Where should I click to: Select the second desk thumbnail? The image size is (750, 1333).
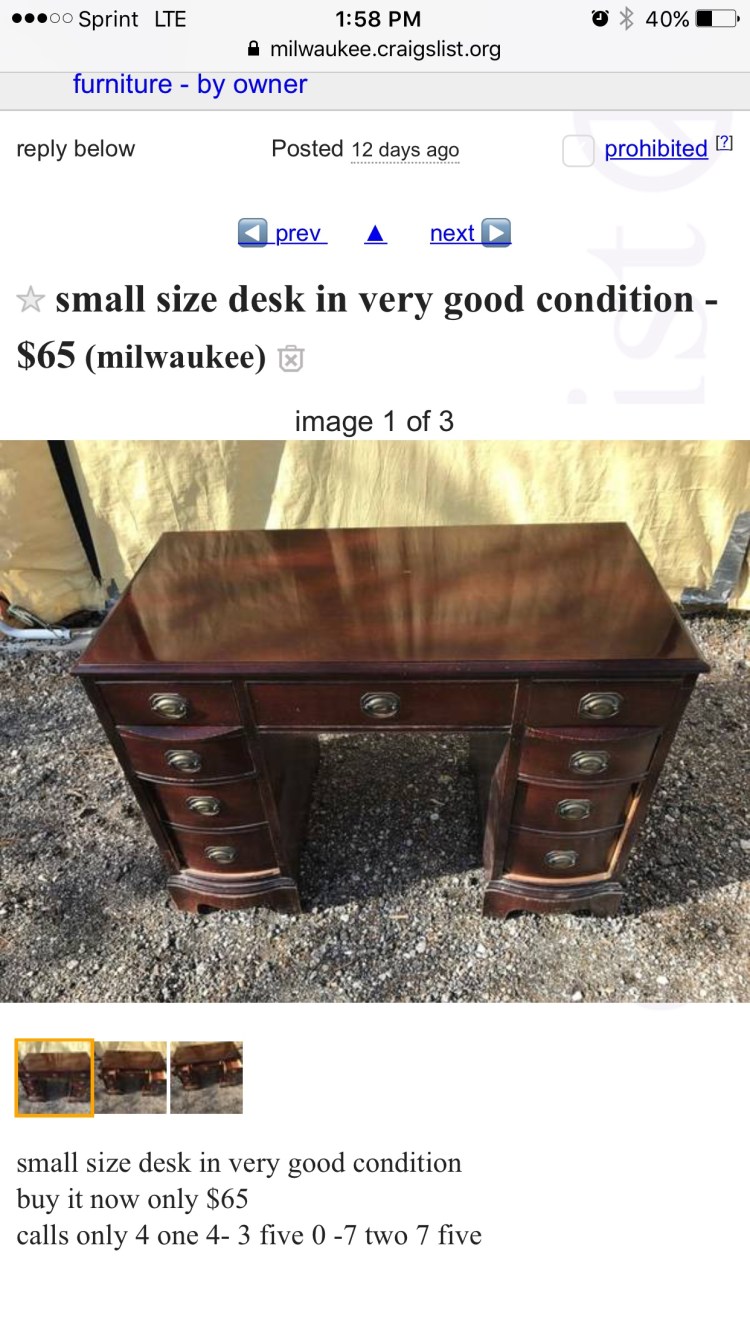click(131, 1077)
